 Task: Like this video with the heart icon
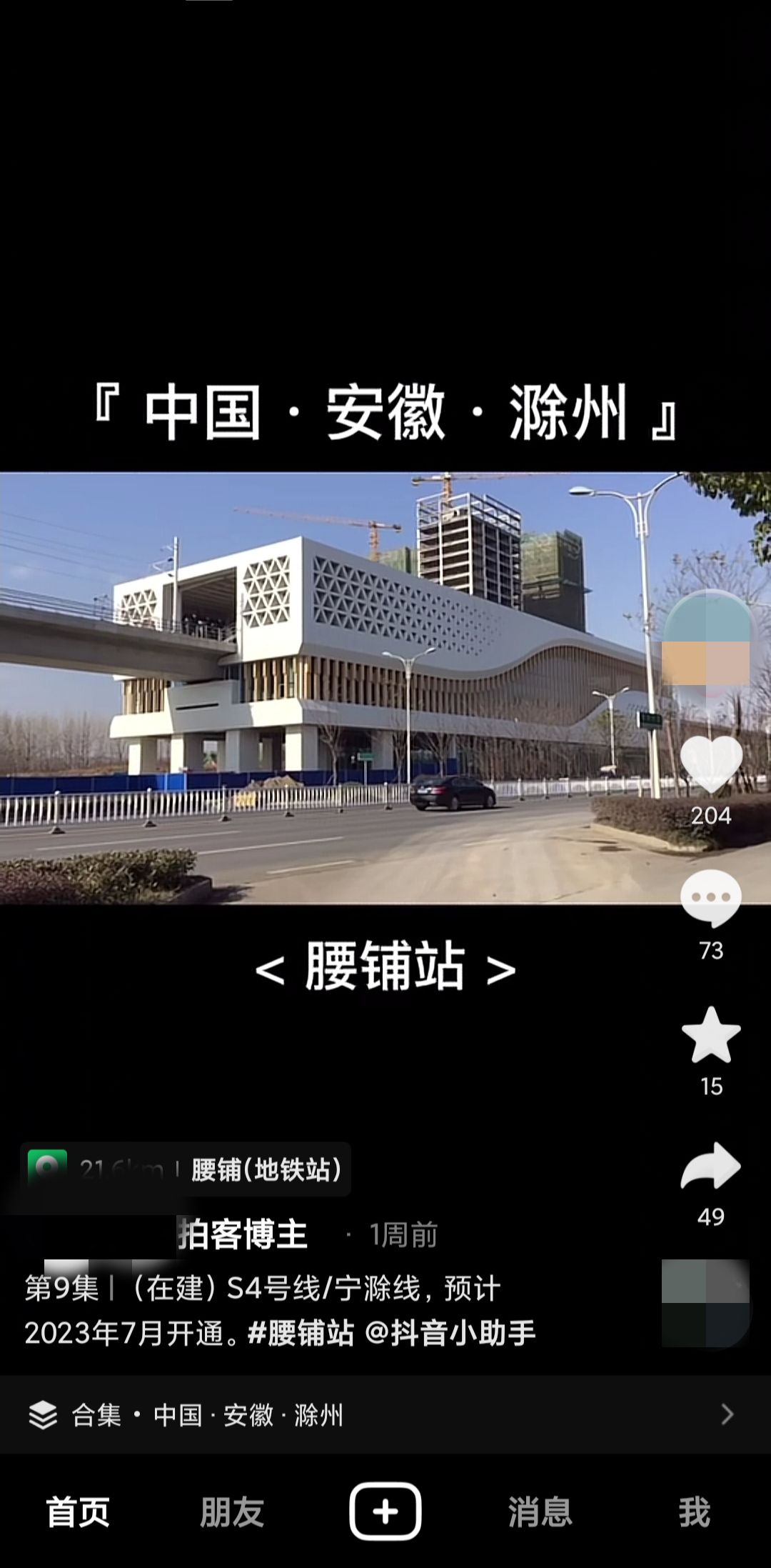coord(711,764)
